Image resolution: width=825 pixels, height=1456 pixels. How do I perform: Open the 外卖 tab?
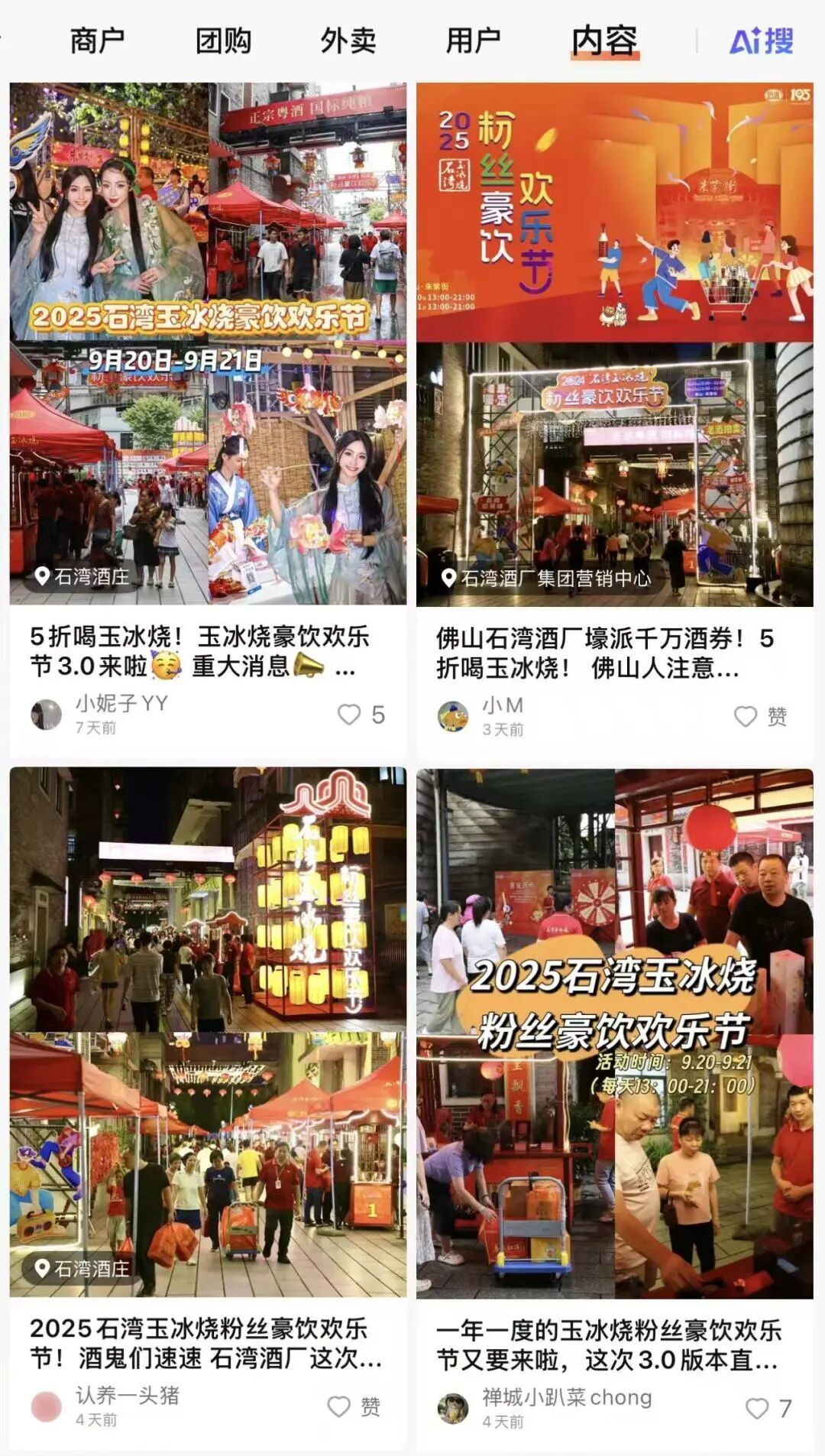348,41
